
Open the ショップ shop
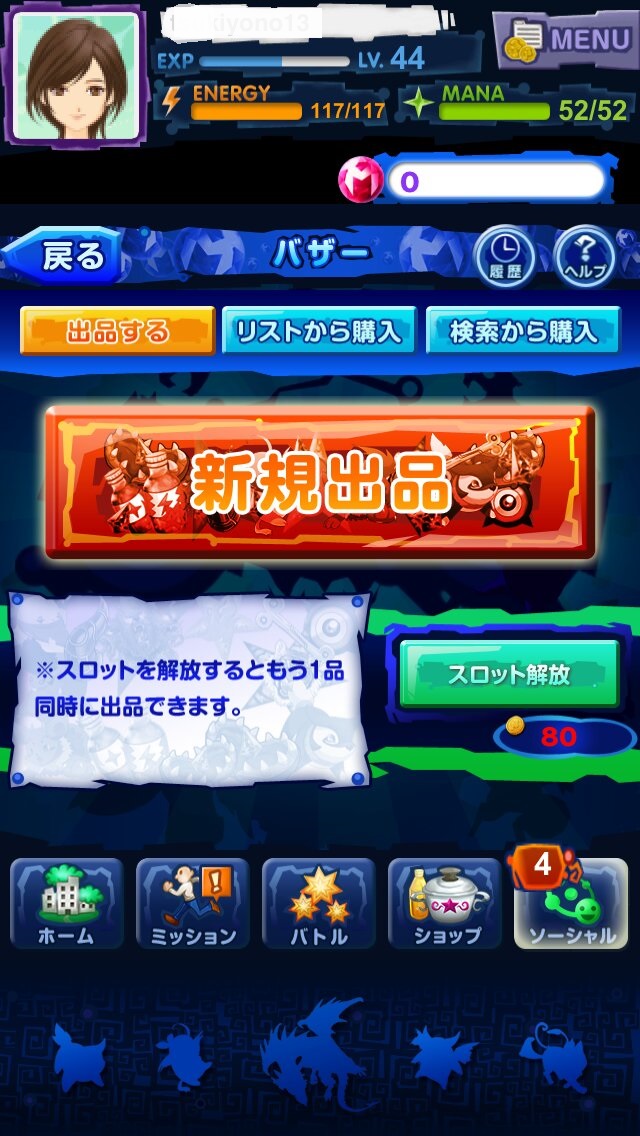[x=444, y=903]
